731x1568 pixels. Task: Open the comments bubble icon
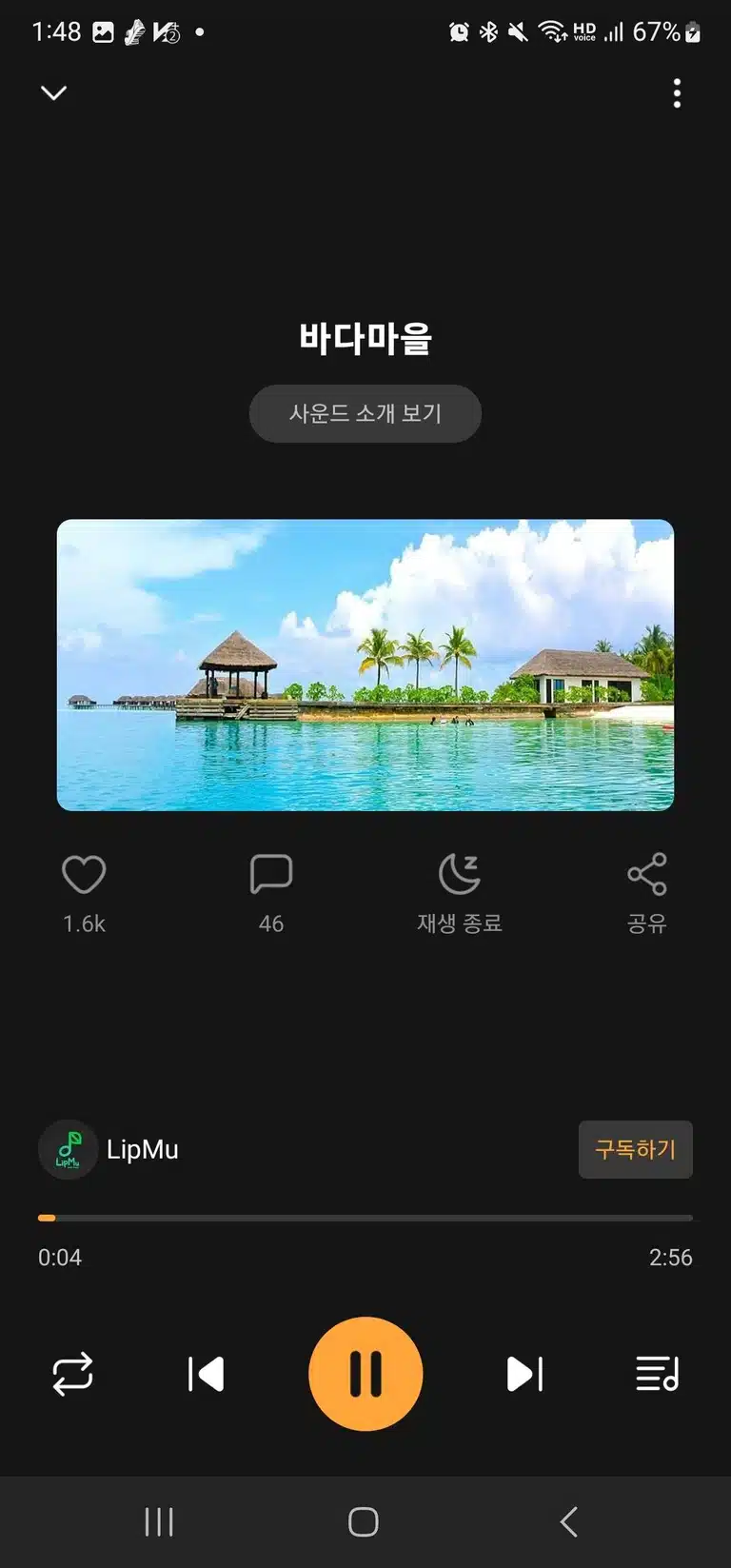[271, 874]
